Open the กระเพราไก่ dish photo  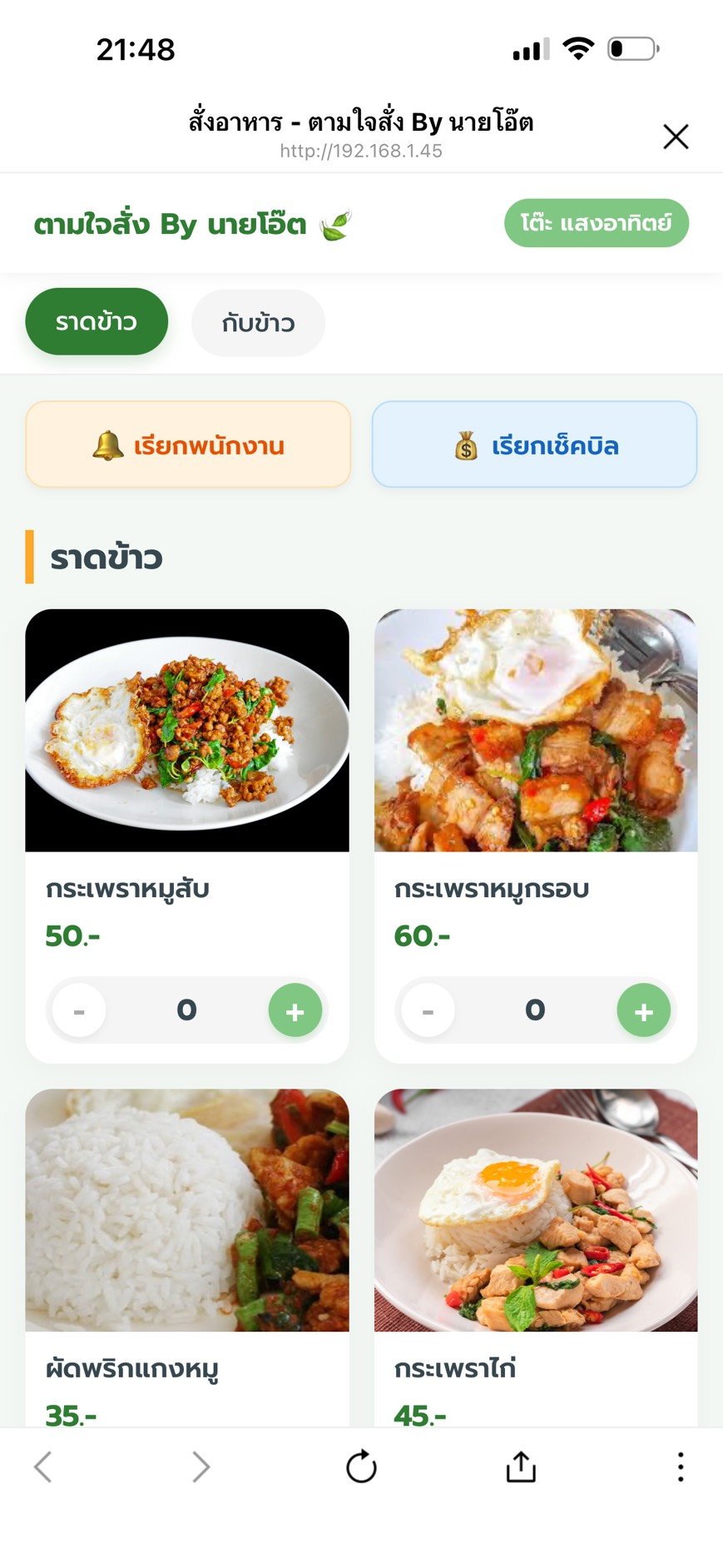click(534, 1211)
